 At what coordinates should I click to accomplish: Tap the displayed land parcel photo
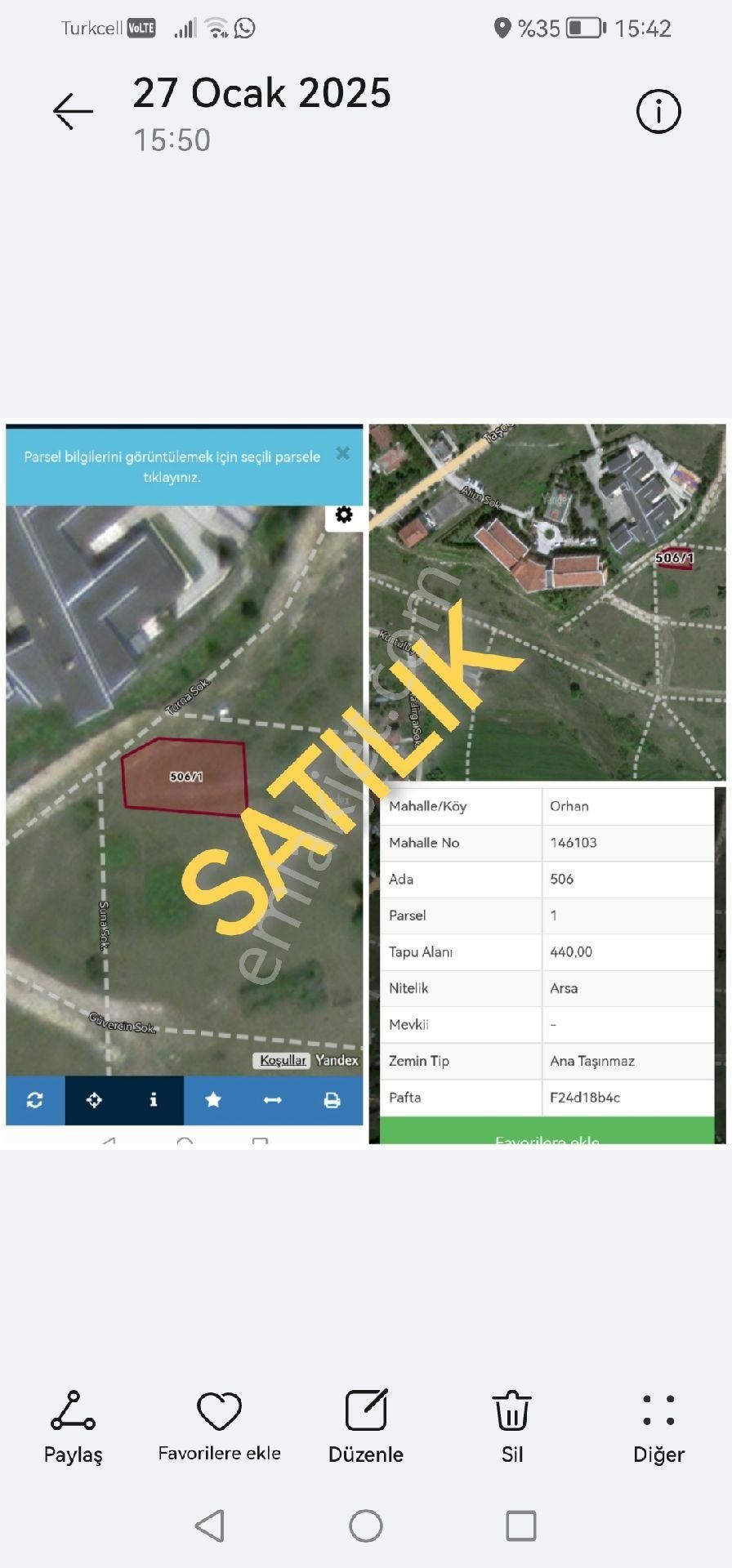[x=365, y=784]
